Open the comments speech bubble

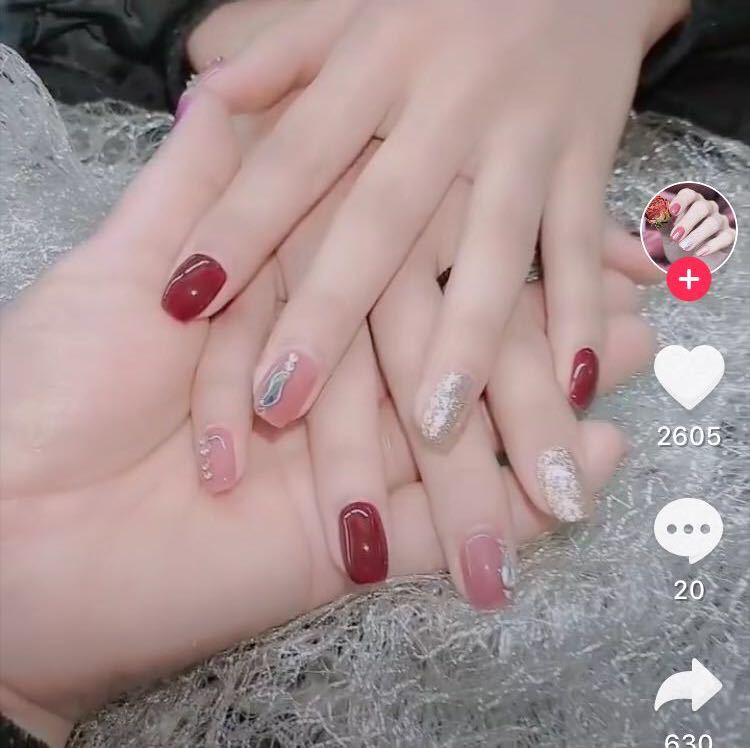point(688,531)
